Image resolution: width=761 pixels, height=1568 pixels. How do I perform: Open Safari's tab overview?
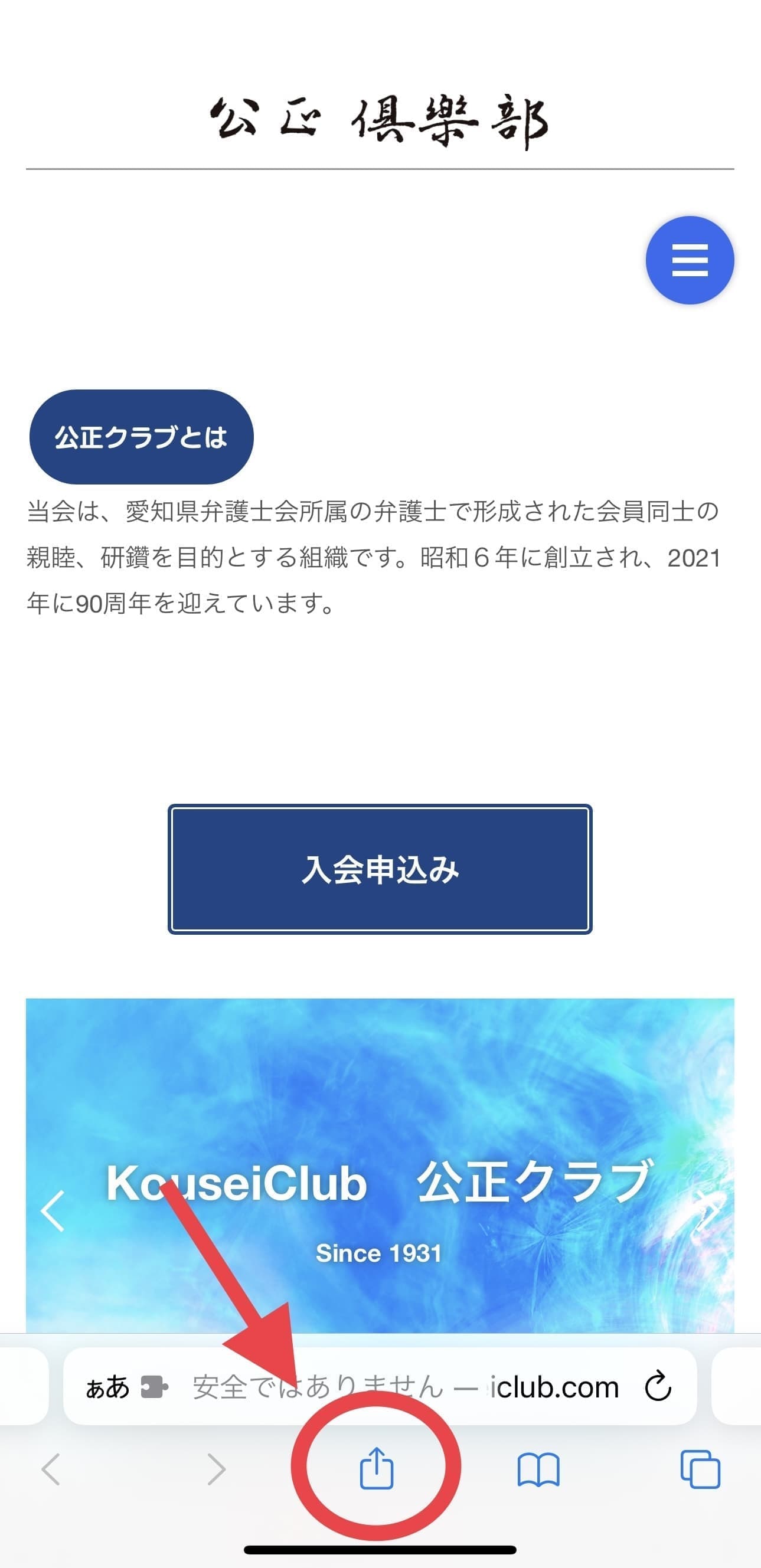pyautogui.click(x=700, y=1469)
